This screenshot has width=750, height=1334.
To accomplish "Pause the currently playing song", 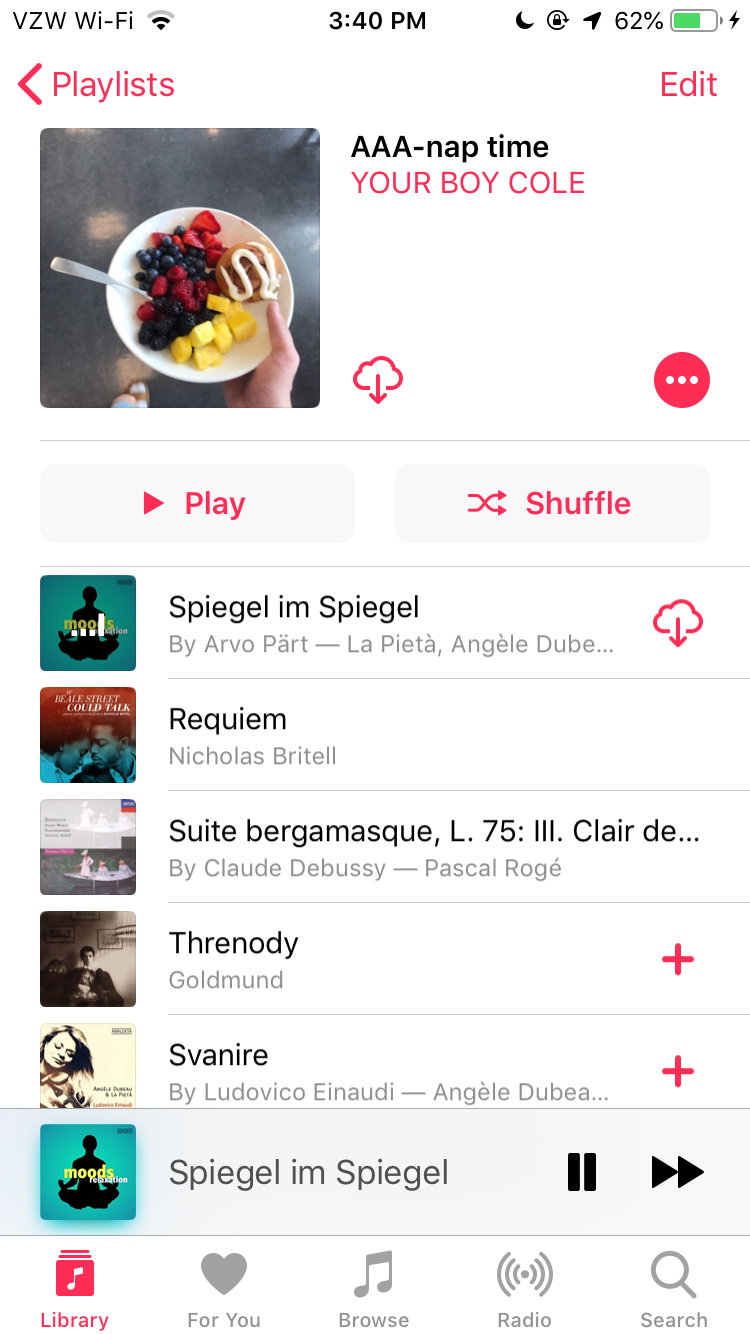I will 581,1172.
